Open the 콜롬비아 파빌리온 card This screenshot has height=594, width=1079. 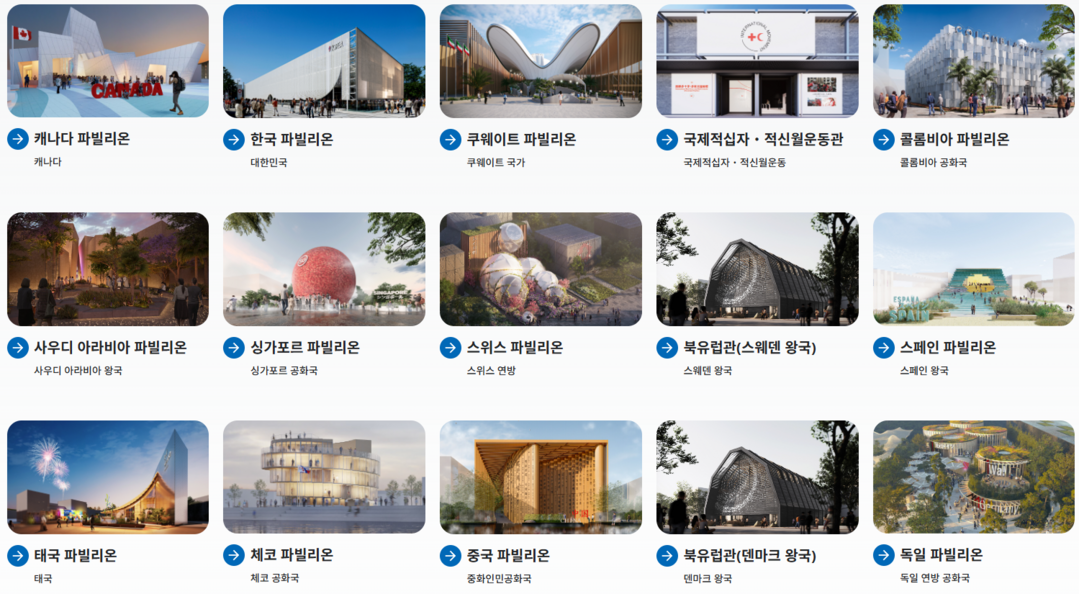point(974,62)
